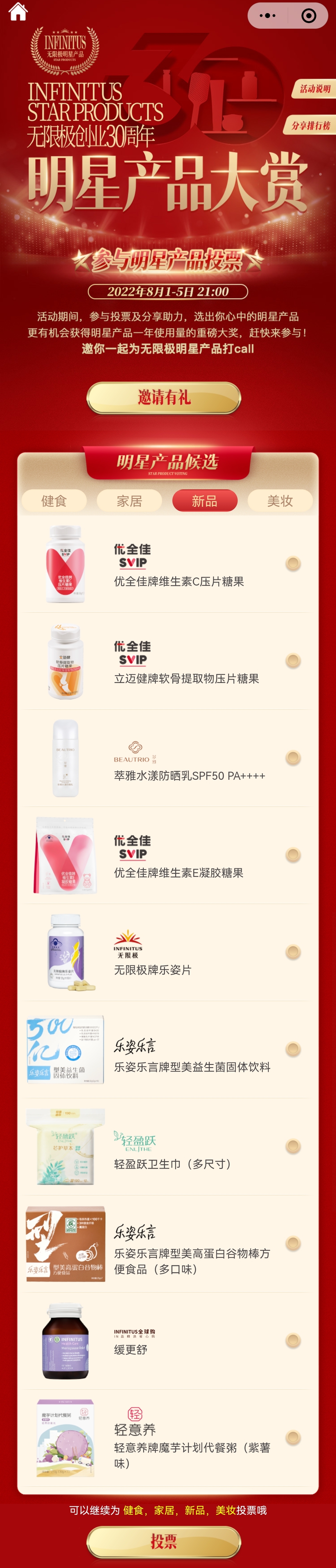This screenshot has width=336, height=1568.
Task: Switch to the 美妆 tab
Action: coord(280,500)
